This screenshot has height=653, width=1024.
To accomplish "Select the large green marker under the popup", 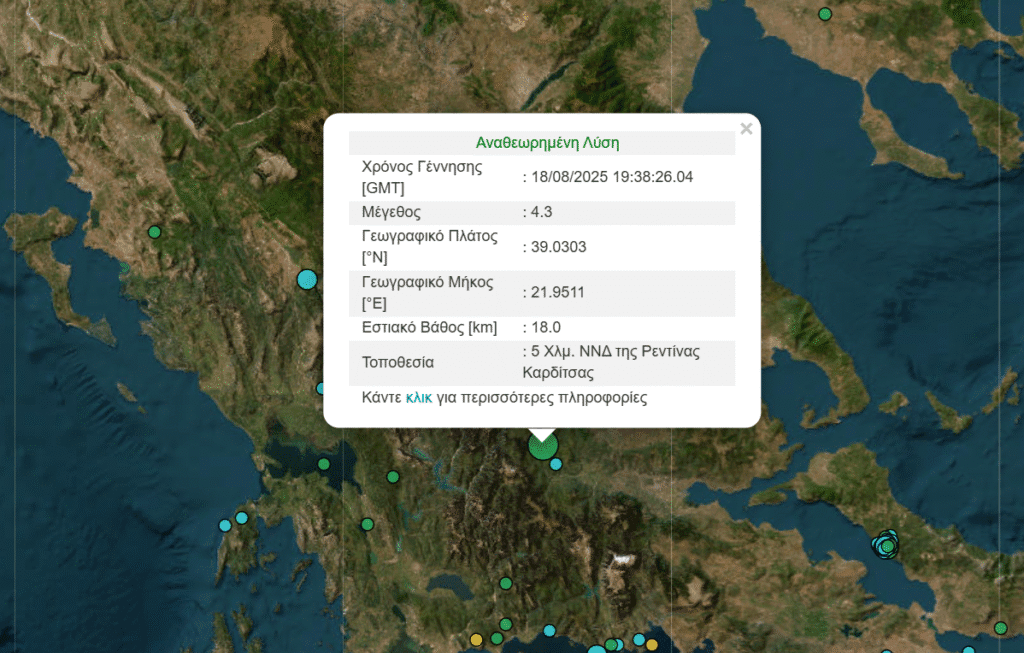I will point(542,448).
